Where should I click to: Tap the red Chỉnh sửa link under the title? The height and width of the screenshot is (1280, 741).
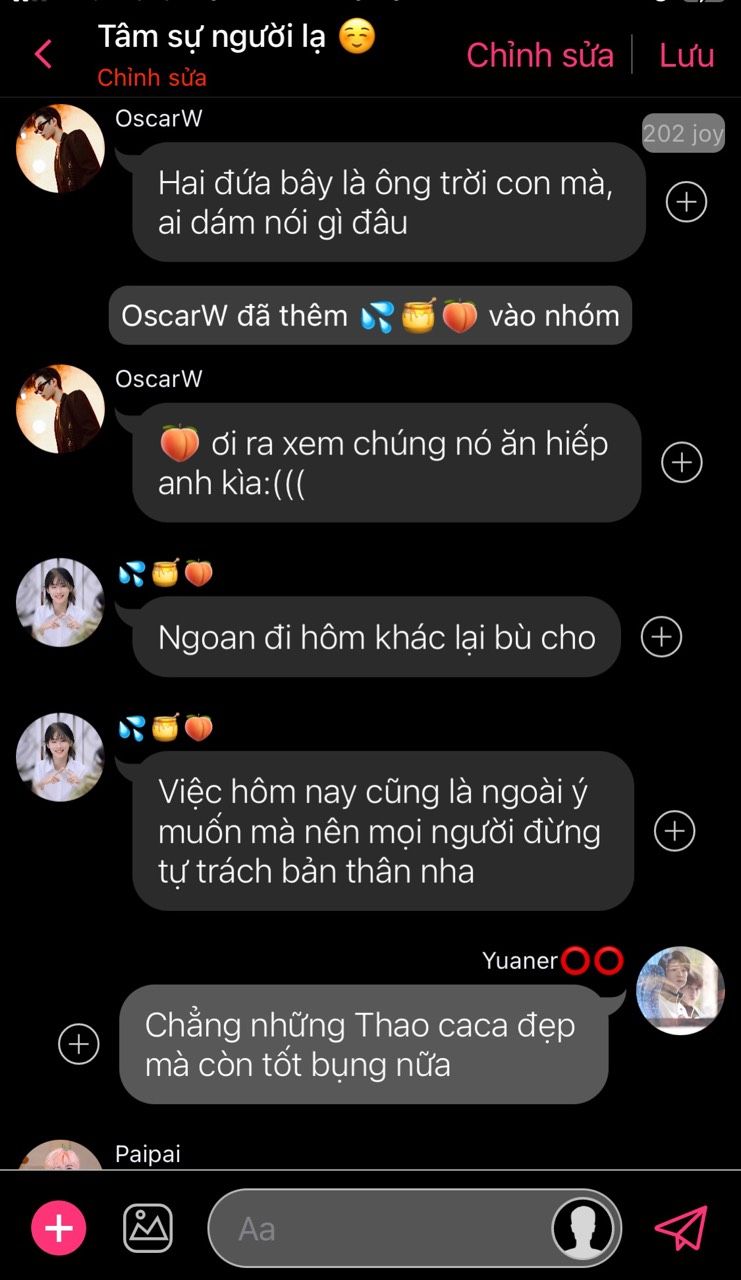point(152,77)
